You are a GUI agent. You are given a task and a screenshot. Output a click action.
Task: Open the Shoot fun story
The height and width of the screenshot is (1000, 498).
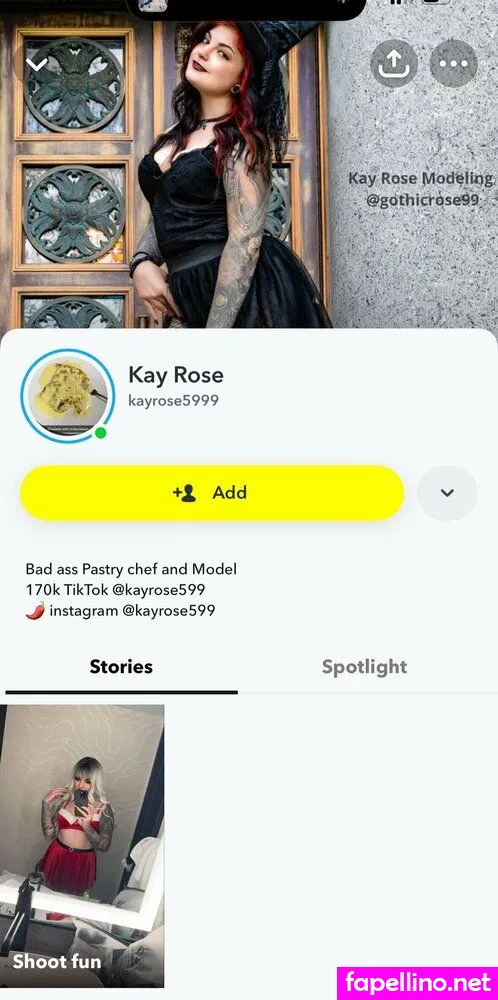point(82,846)
